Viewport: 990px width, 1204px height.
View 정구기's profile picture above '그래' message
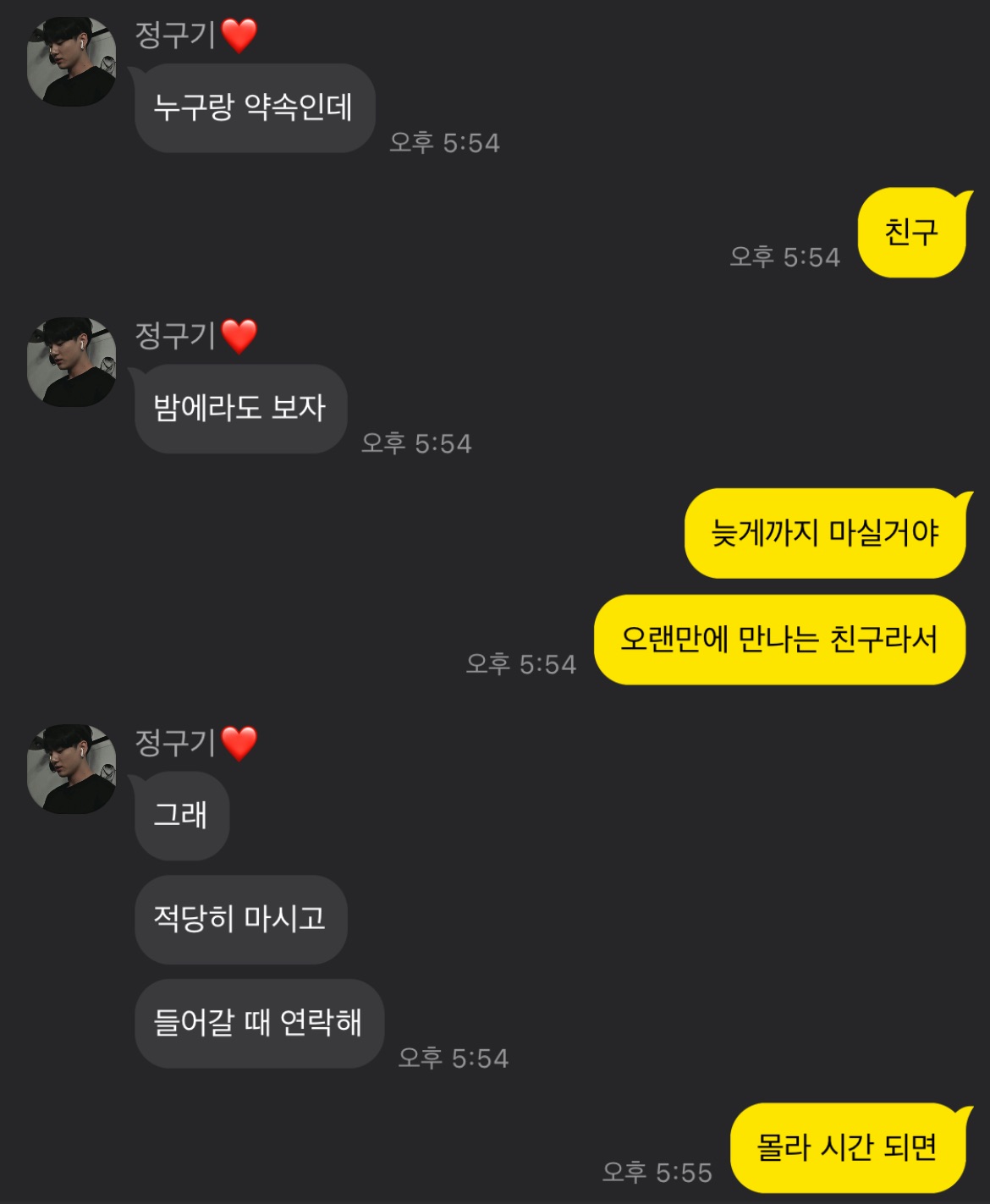pos(71,769)
